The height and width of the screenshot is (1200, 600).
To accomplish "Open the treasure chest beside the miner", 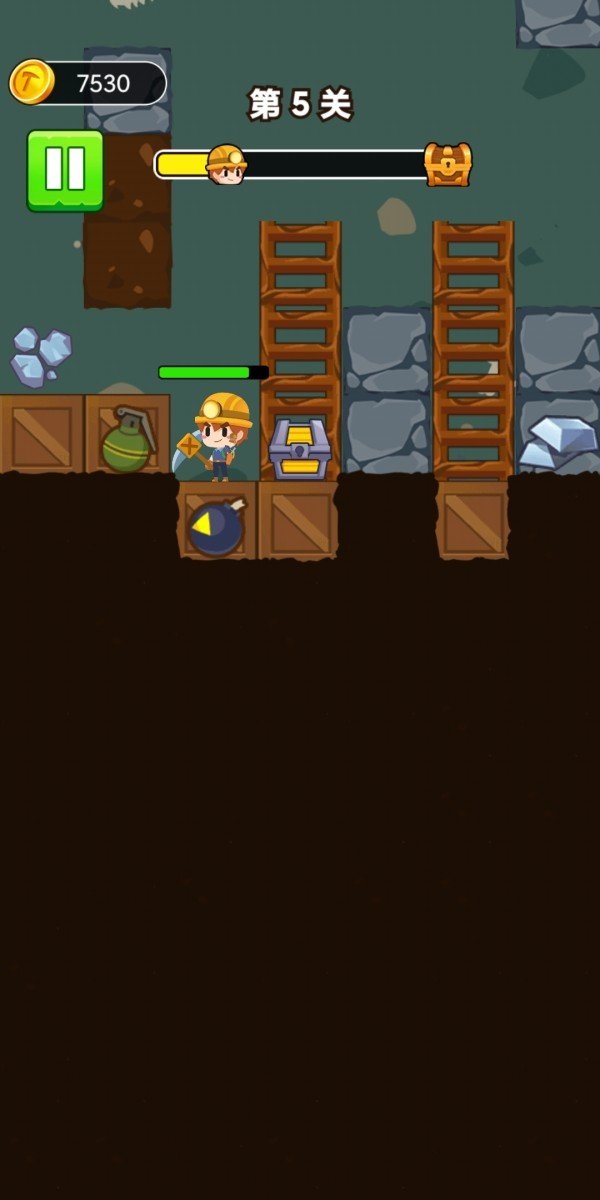I will (300, 449).
